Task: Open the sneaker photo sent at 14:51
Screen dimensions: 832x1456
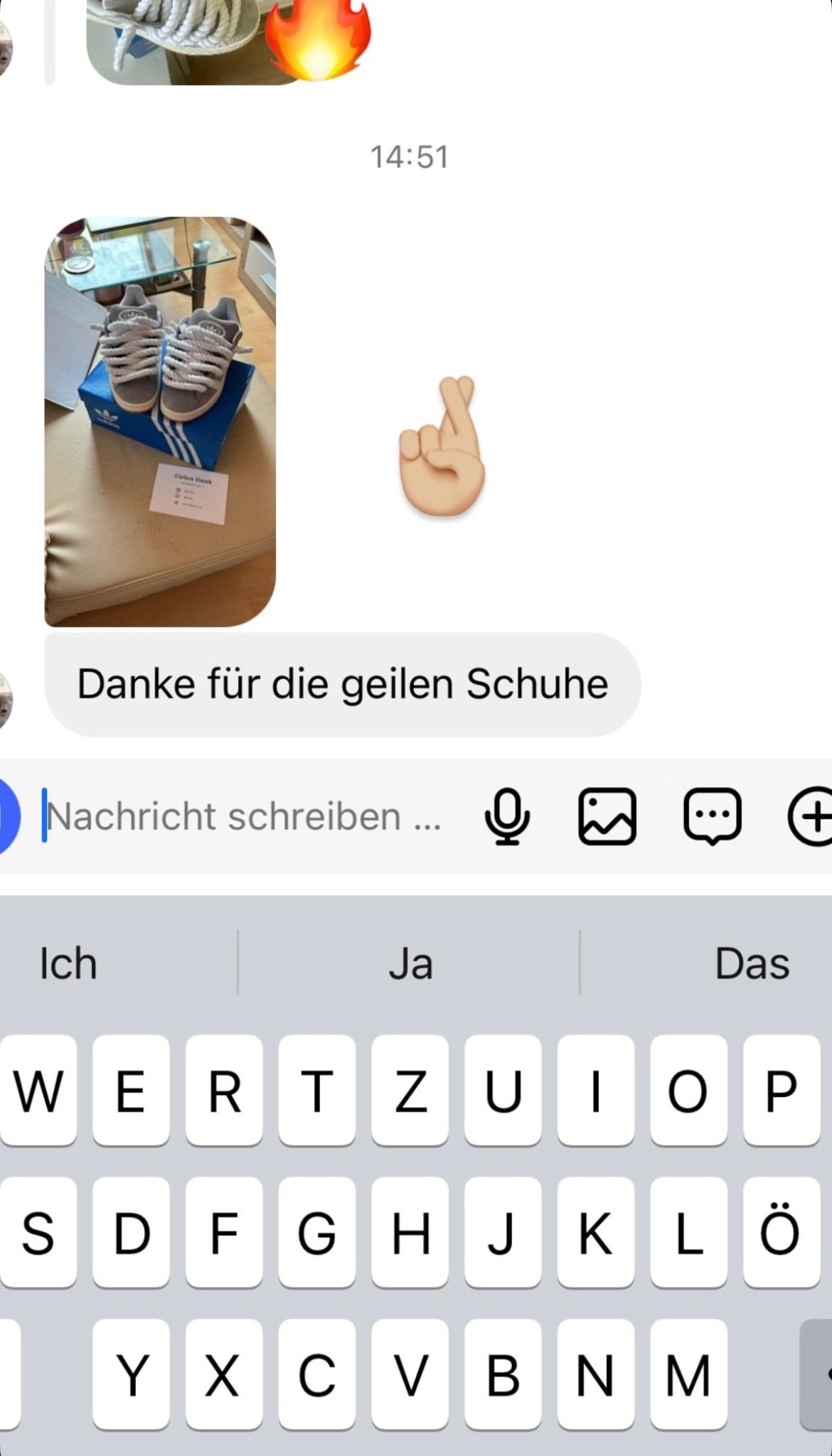Action: [x=160, y=422]
